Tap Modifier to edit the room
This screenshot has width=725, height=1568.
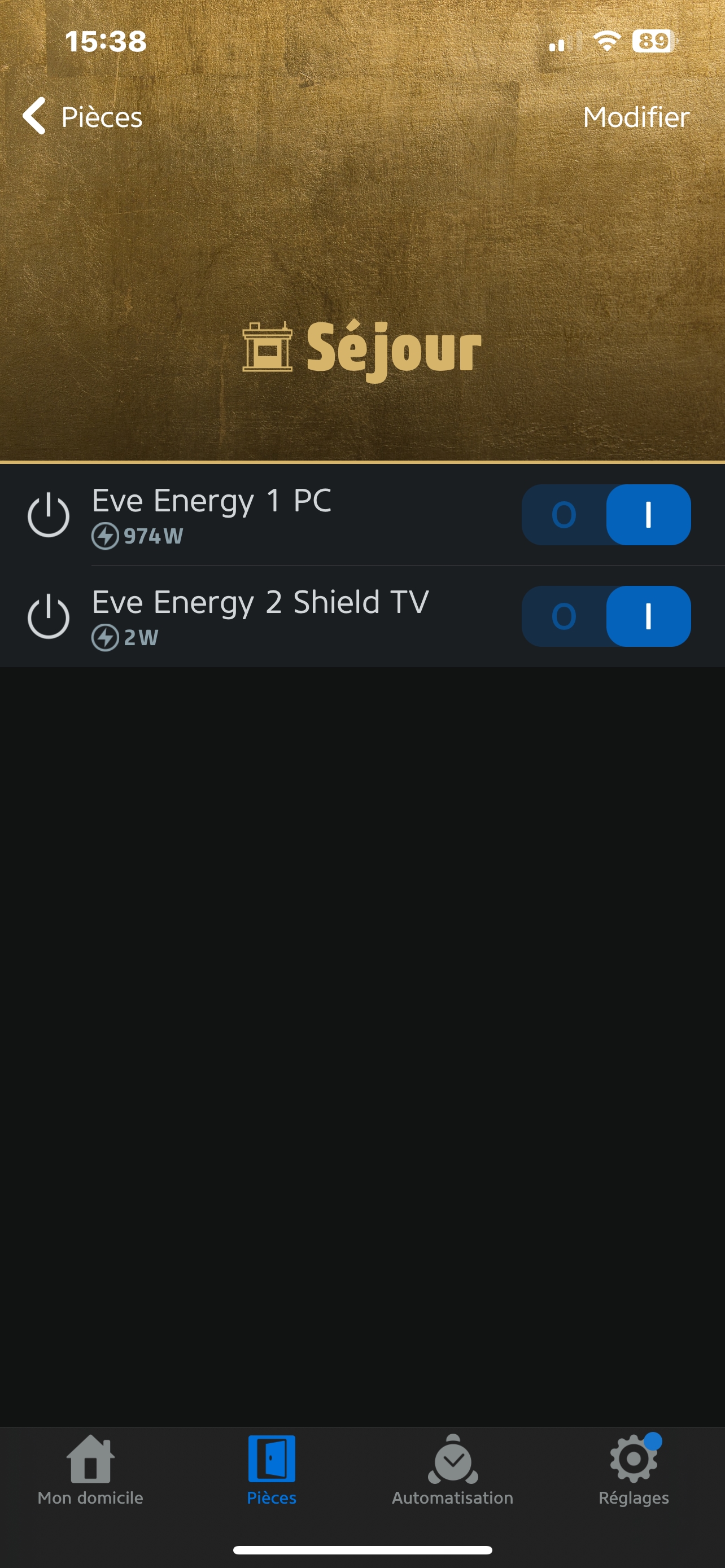click(x=636, y=117)
